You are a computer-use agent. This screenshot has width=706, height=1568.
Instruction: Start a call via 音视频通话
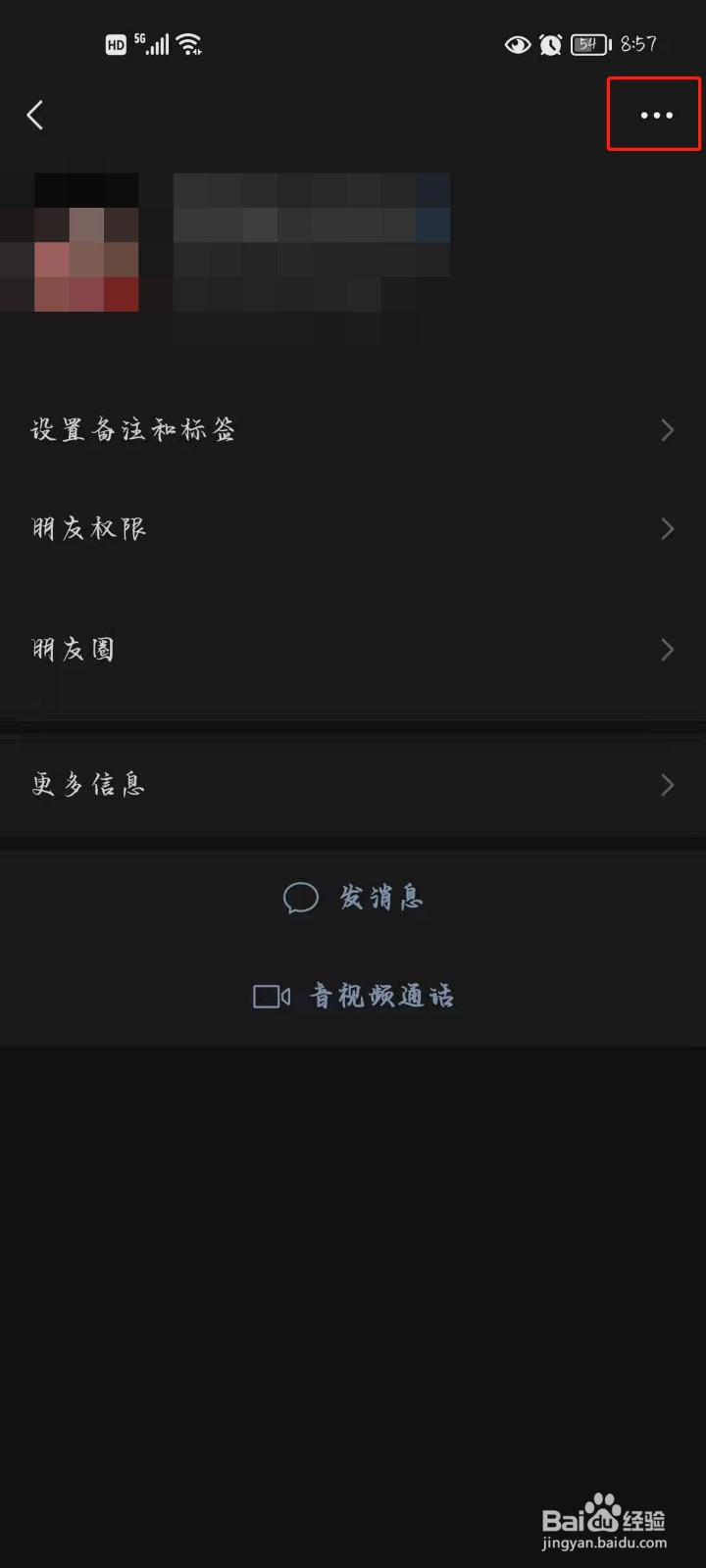coord(380,996)
